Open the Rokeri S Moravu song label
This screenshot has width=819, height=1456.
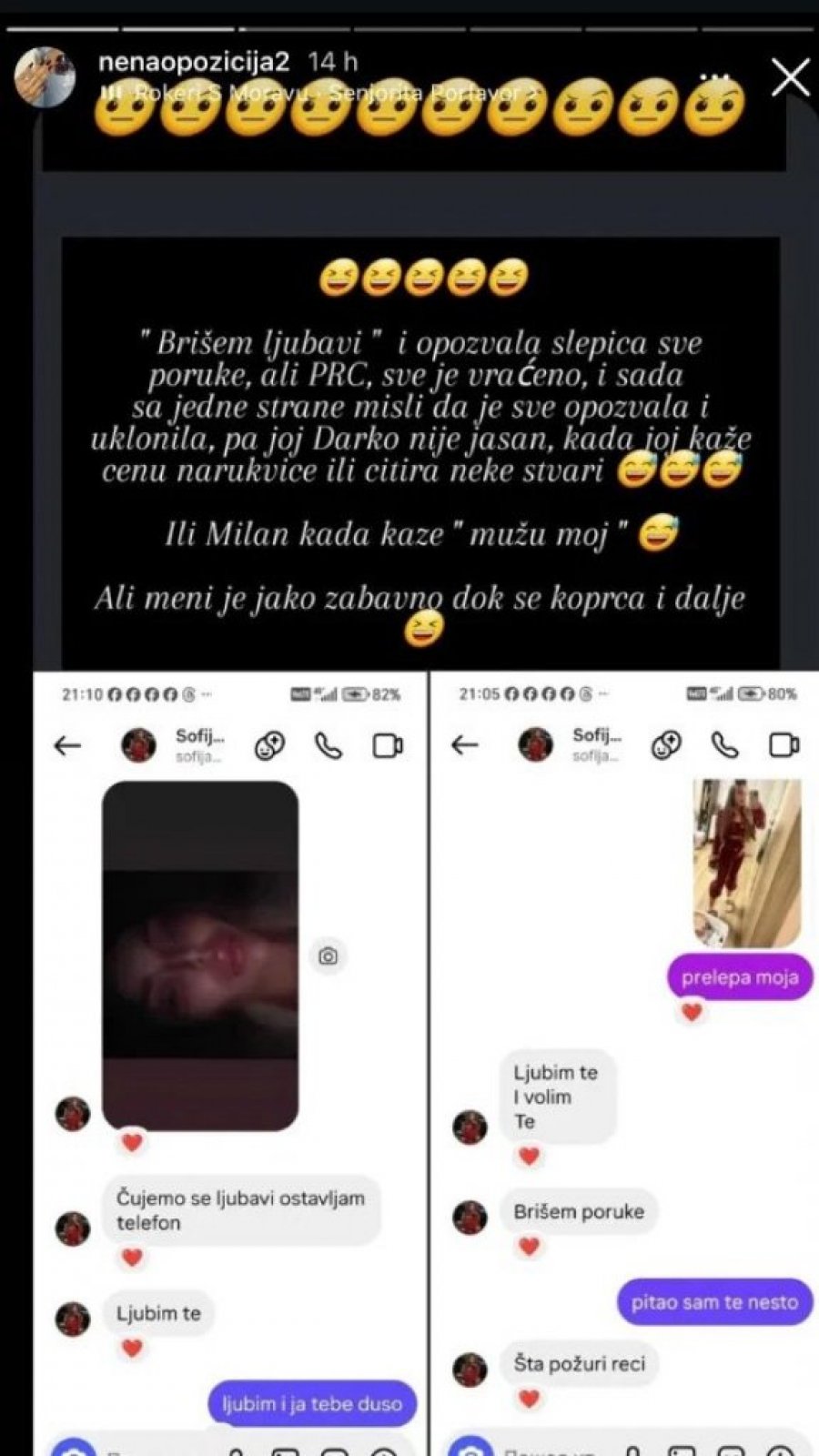click(x=328, y=93)
